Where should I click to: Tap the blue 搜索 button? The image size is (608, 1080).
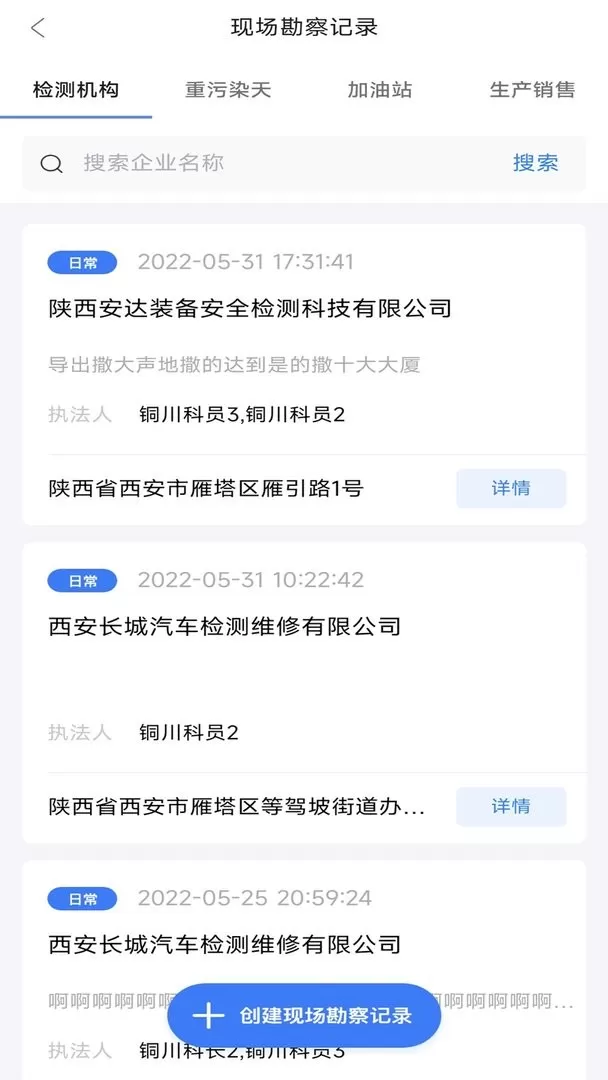[535, 163]
